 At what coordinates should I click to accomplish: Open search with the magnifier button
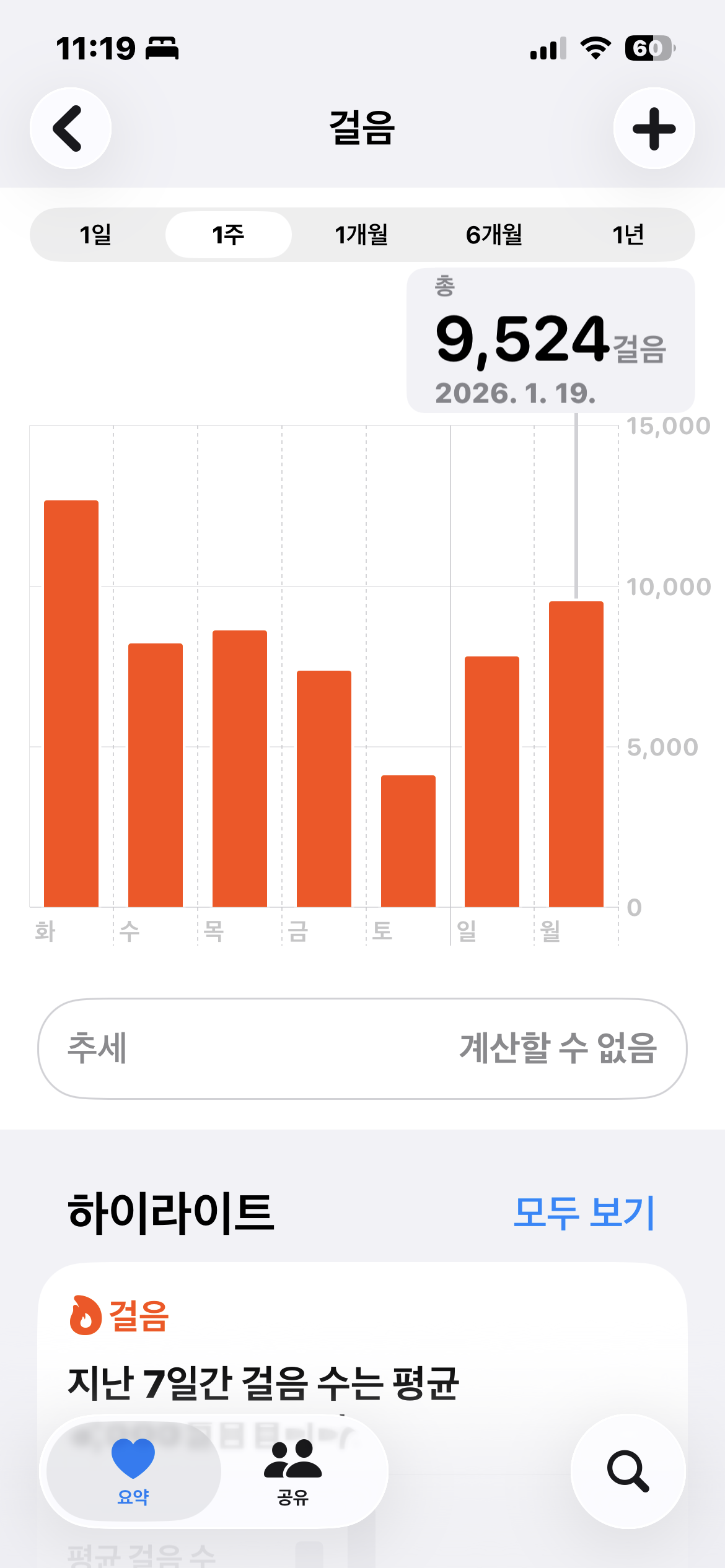[x=628, y=1471]
